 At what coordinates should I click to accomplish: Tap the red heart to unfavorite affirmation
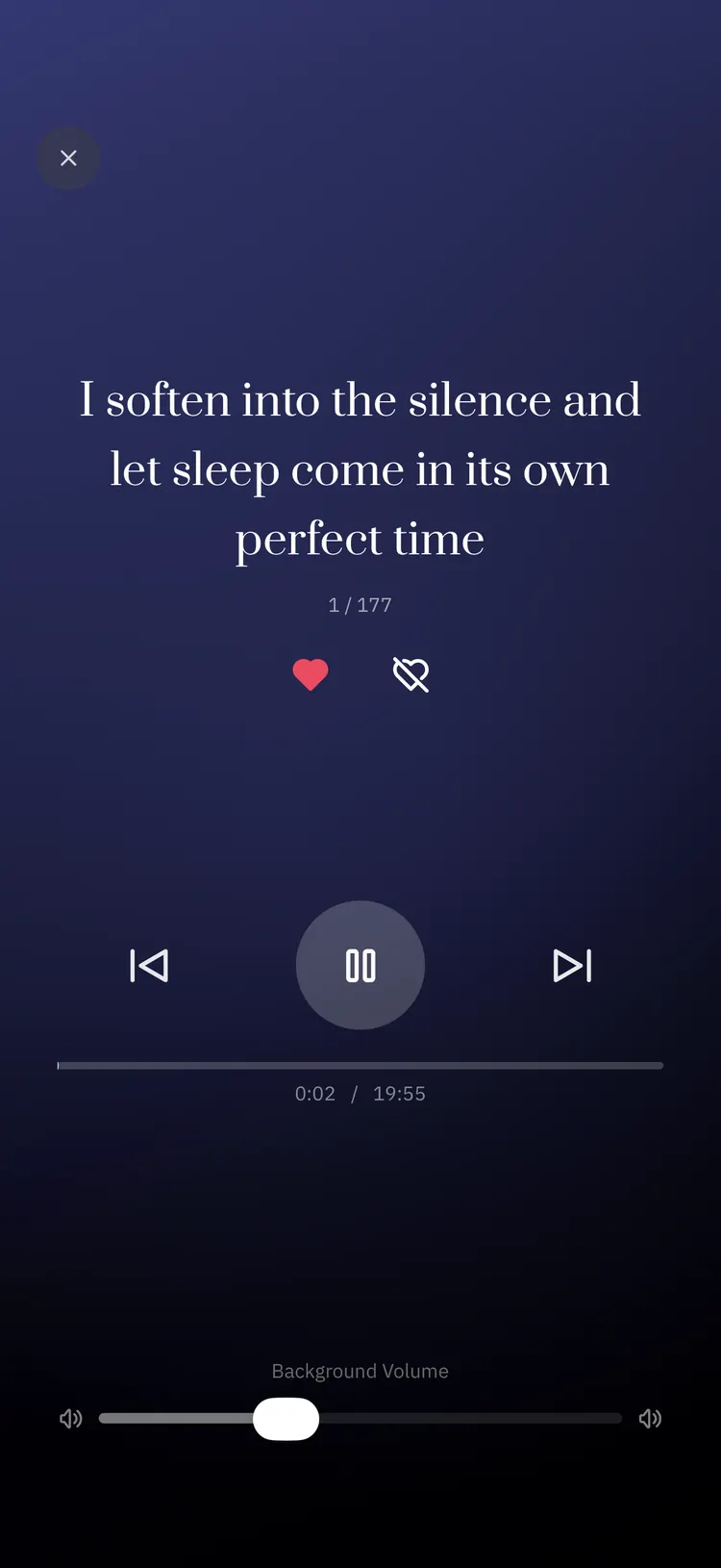click(x=311, y=674)
